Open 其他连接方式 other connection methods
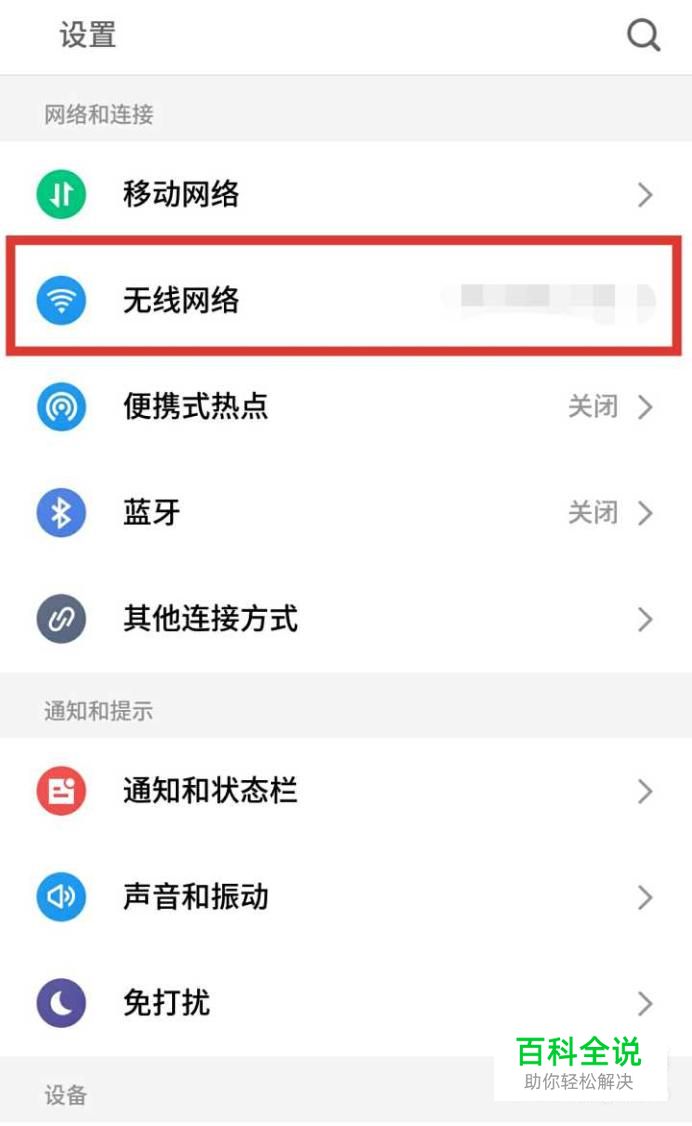This screenshot has width=692, height=1126. (x=345, y=619)
